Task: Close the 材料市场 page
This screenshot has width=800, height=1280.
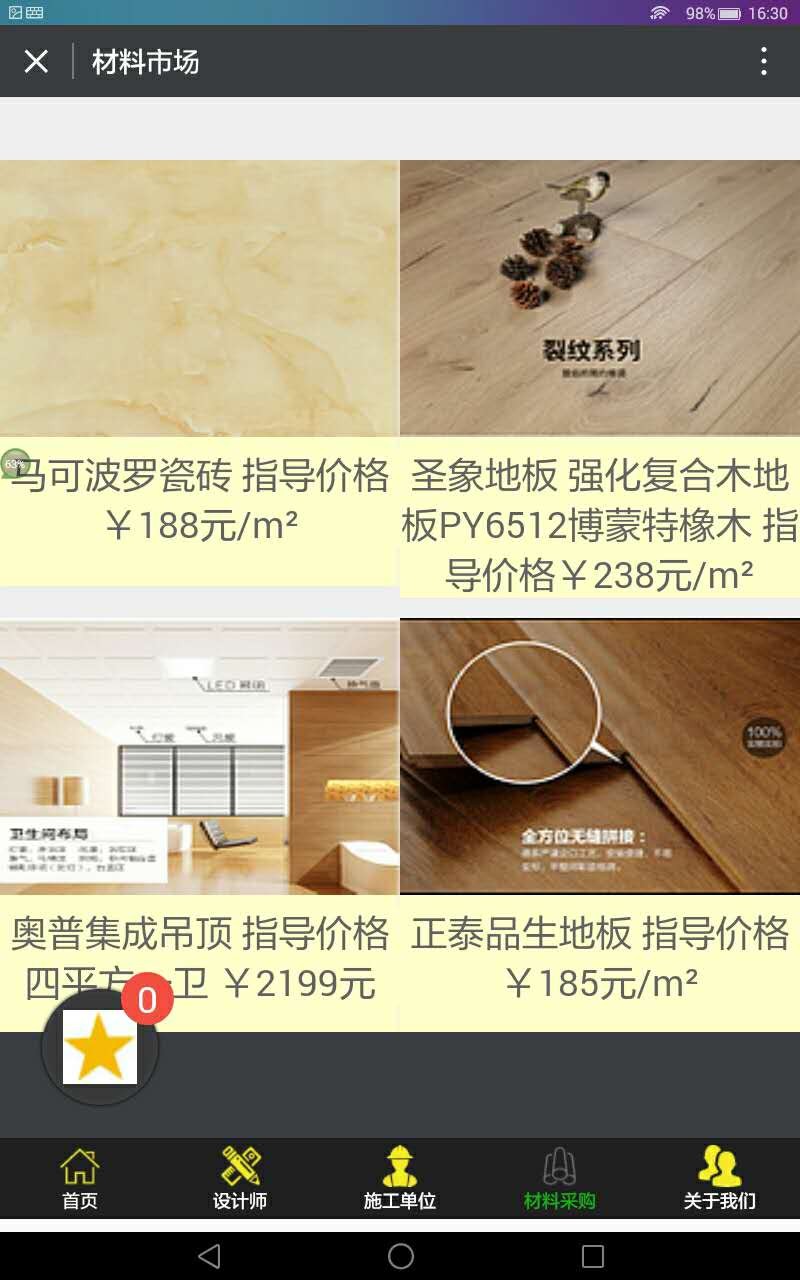Action: (36, 62)
